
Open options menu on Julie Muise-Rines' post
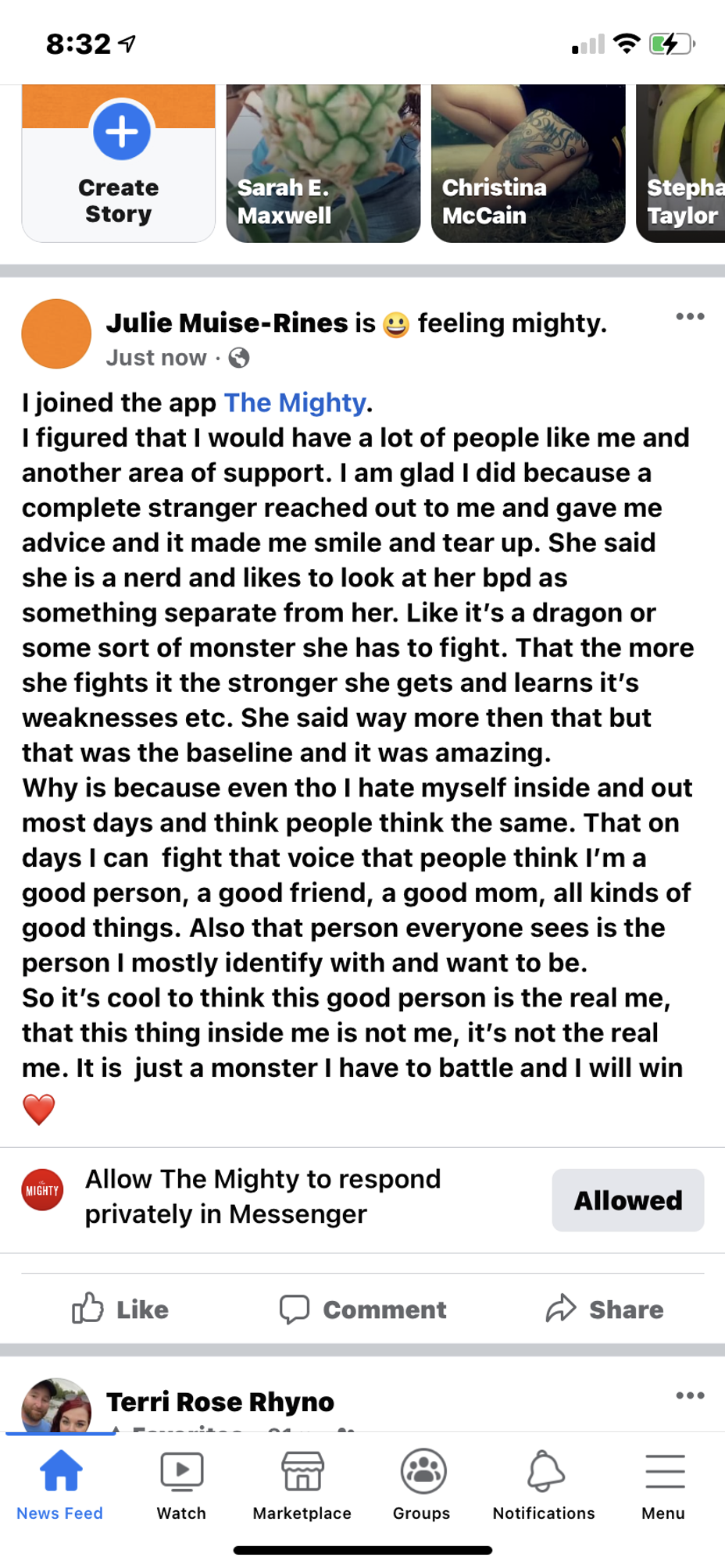point(690,317)
